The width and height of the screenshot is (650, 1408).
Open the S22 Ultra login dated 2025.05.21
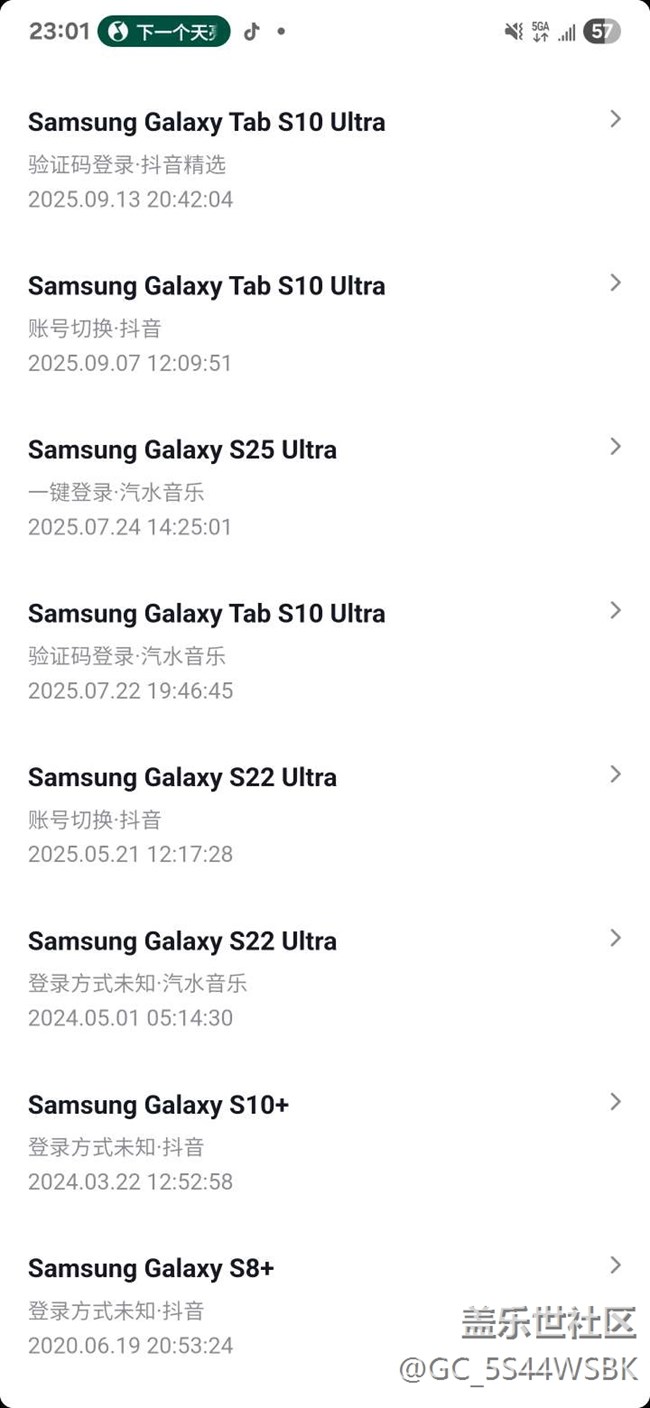(324, 816)
